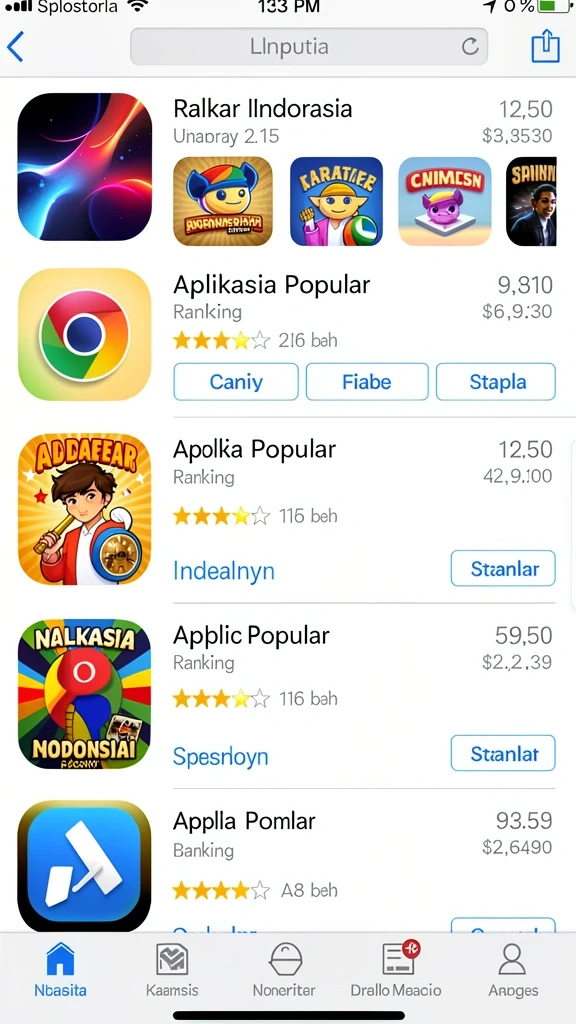Viewport: 576px width, 1024px height.
Task: Open the Llnputia address field
Action: (309, 46)
